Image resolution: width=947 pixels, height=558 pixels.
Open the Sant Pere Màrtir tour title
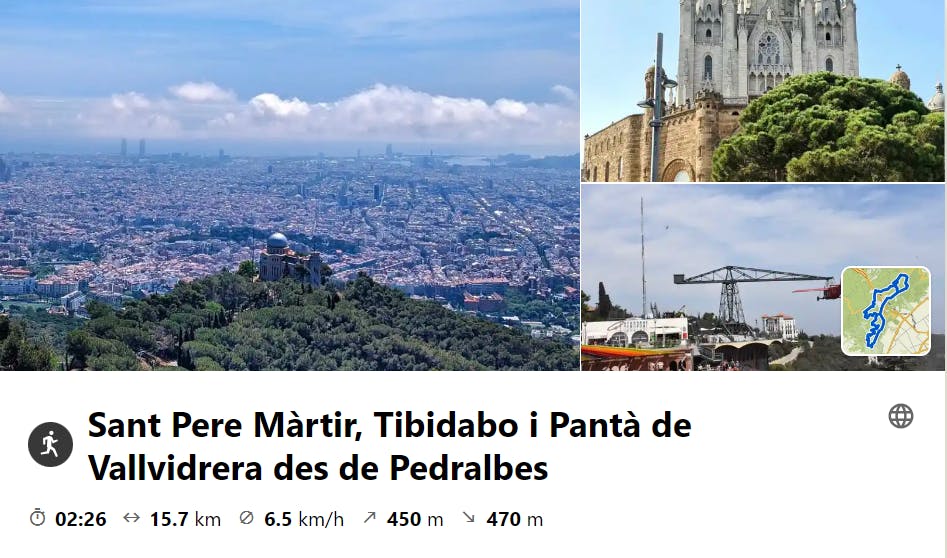(389, 446)
